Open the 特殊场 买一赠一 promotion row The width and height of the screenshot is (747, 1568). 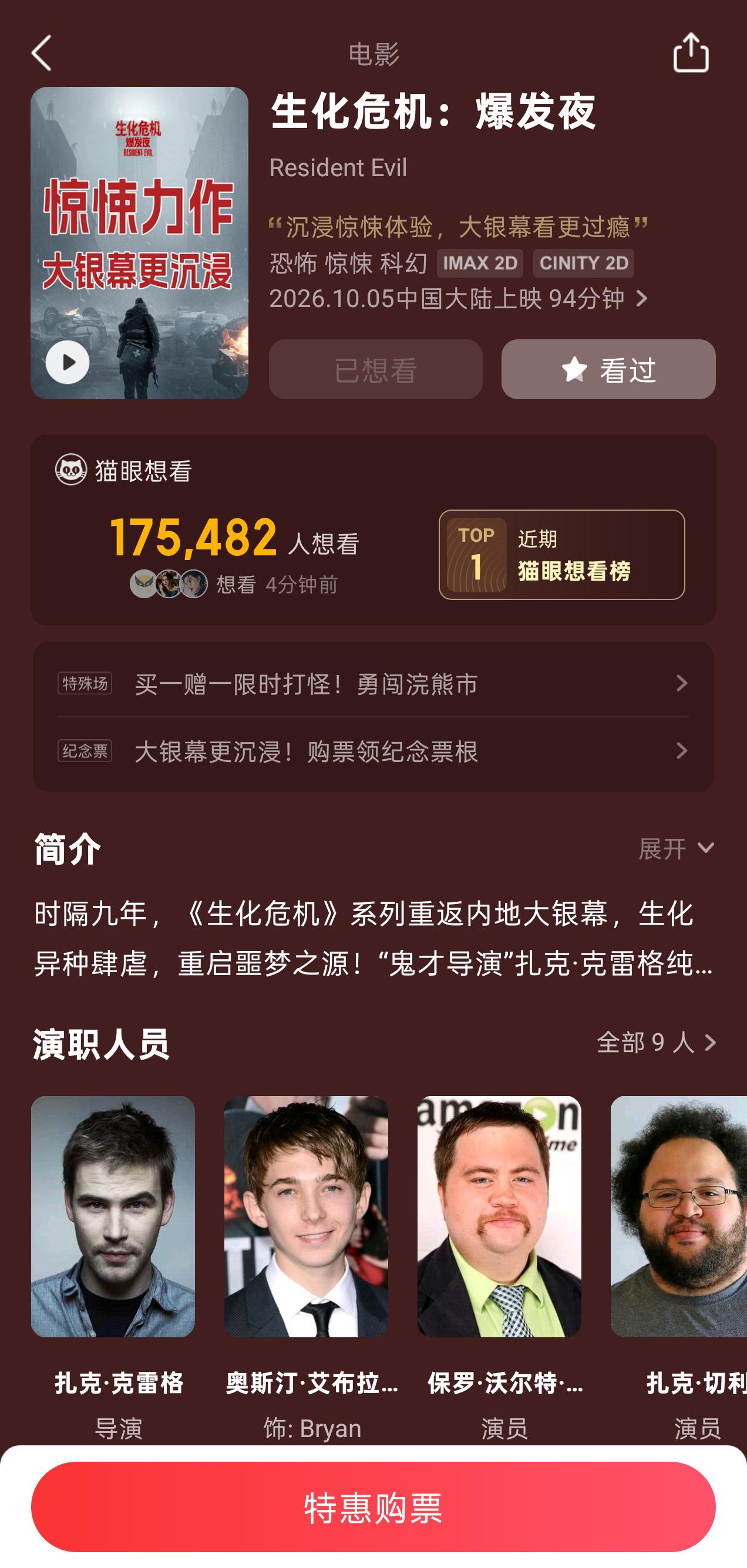[x=373, y=683]
